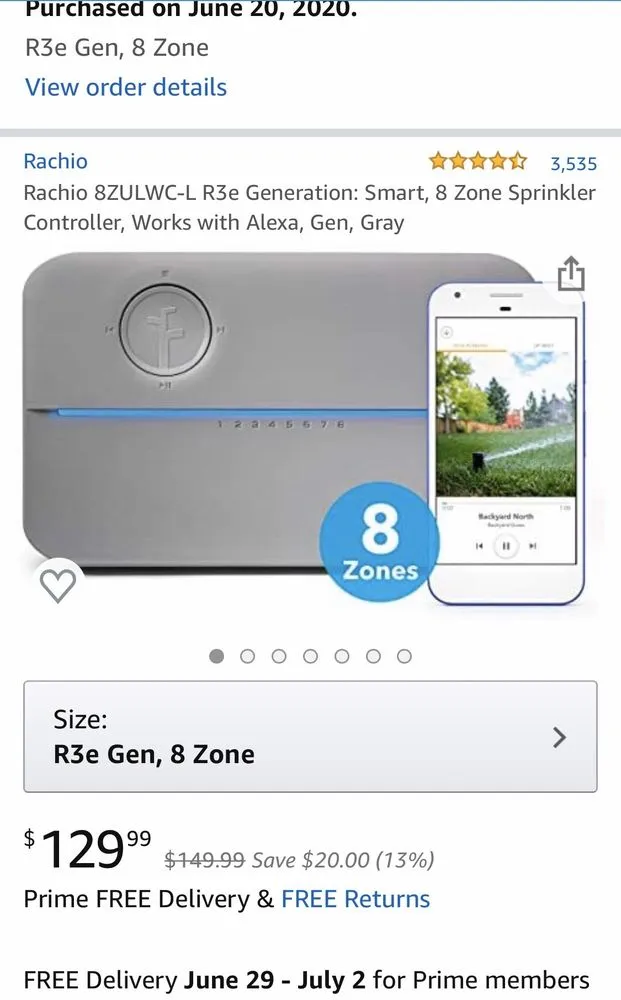621x1000 pixels.
Task: Jump to the second image dot
Action: (248, 657)
